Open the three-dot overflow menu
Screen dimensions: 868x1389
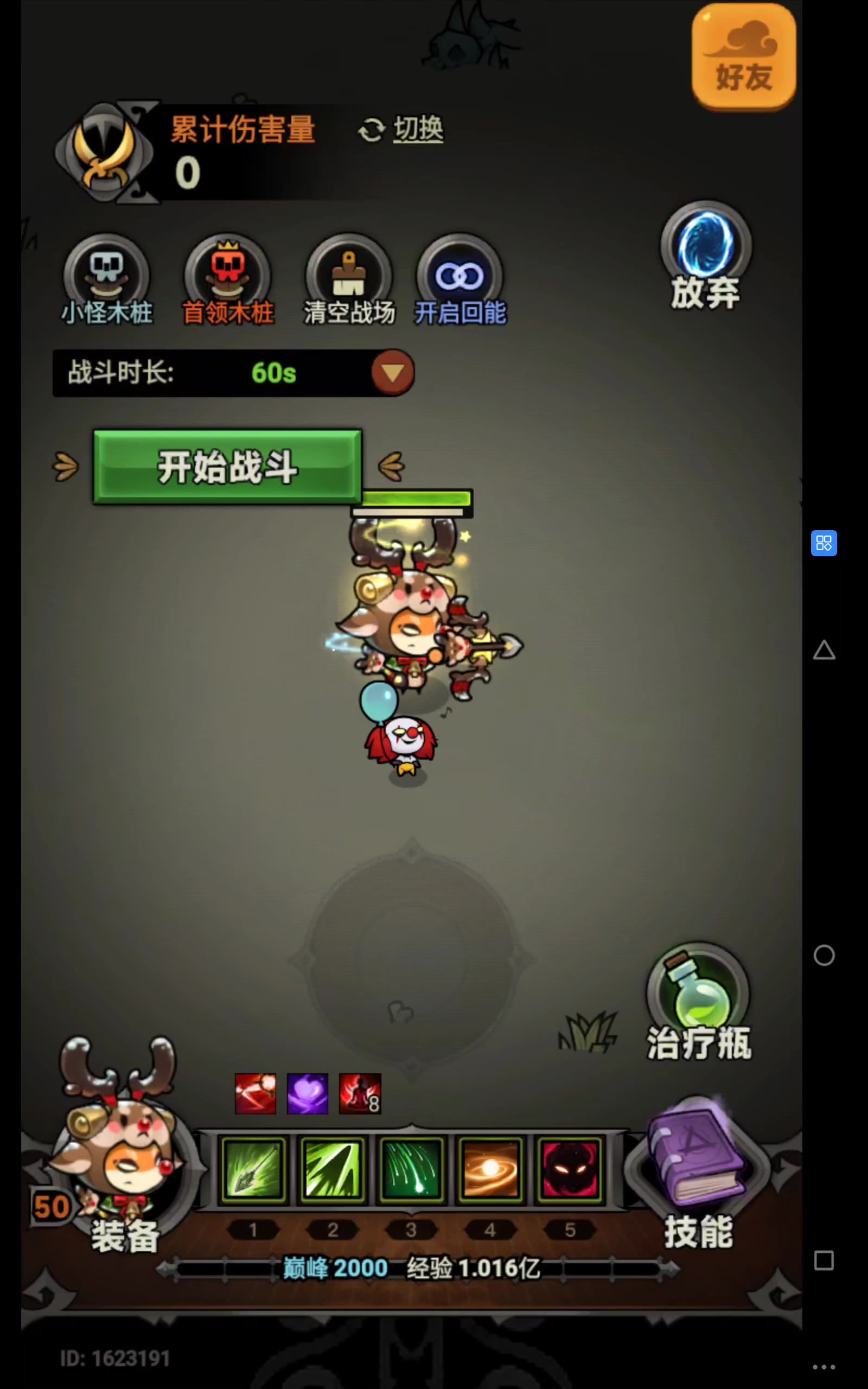coord(824,1367)
